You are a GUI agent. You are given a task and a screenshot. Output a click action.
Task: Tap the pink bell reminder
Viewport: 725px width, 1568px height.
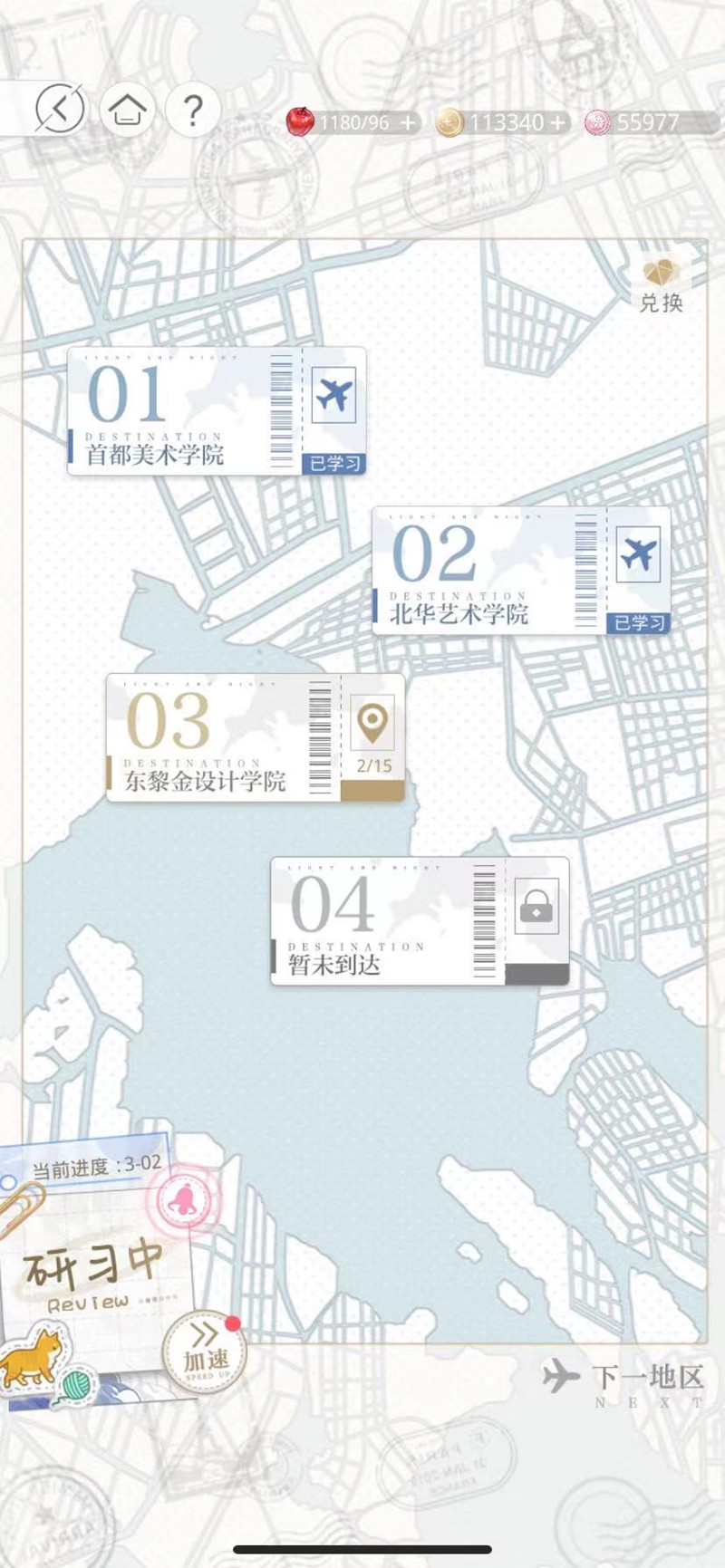coord(185,1201)
